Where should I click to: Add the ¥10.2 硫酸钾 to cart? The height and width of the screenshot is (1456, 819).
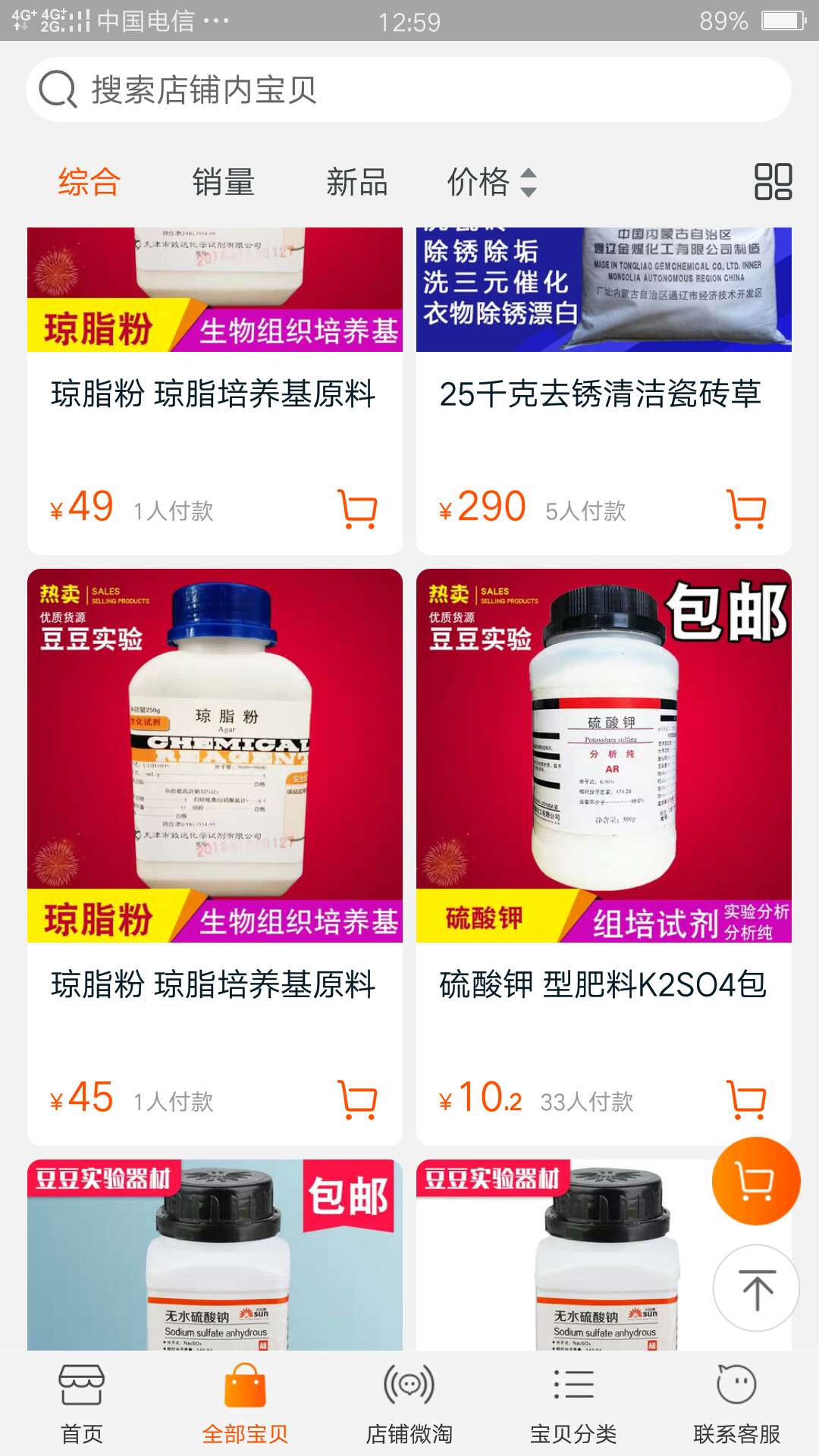pos(746,1100)
